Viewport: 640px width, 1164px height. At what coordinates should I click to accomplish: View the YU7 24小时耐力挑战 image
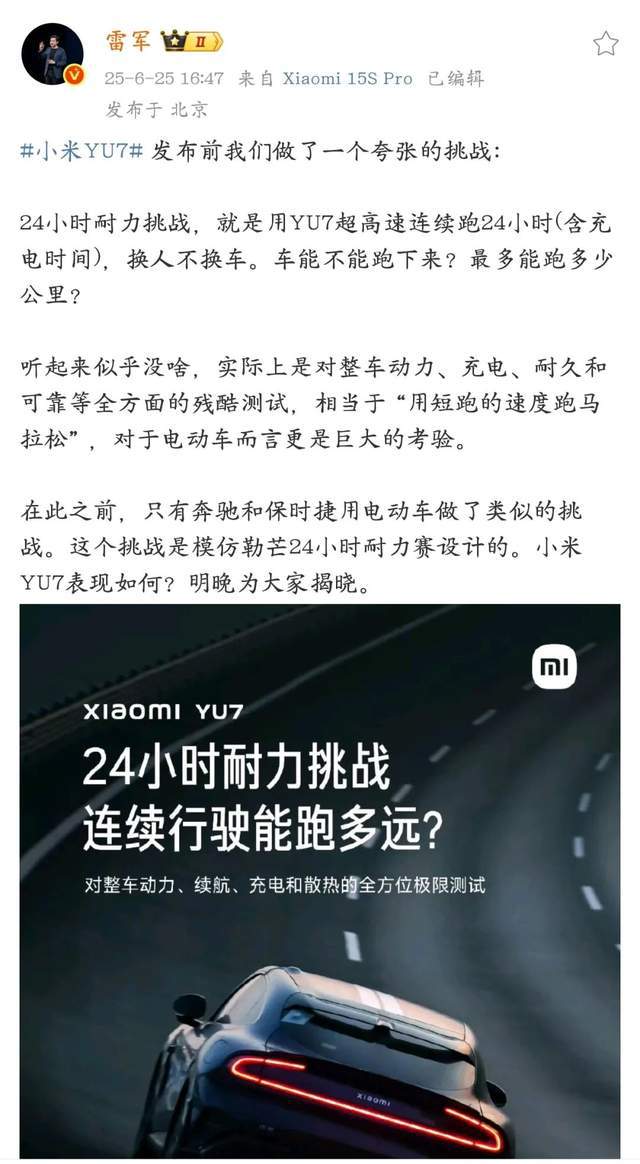(320, 880)
